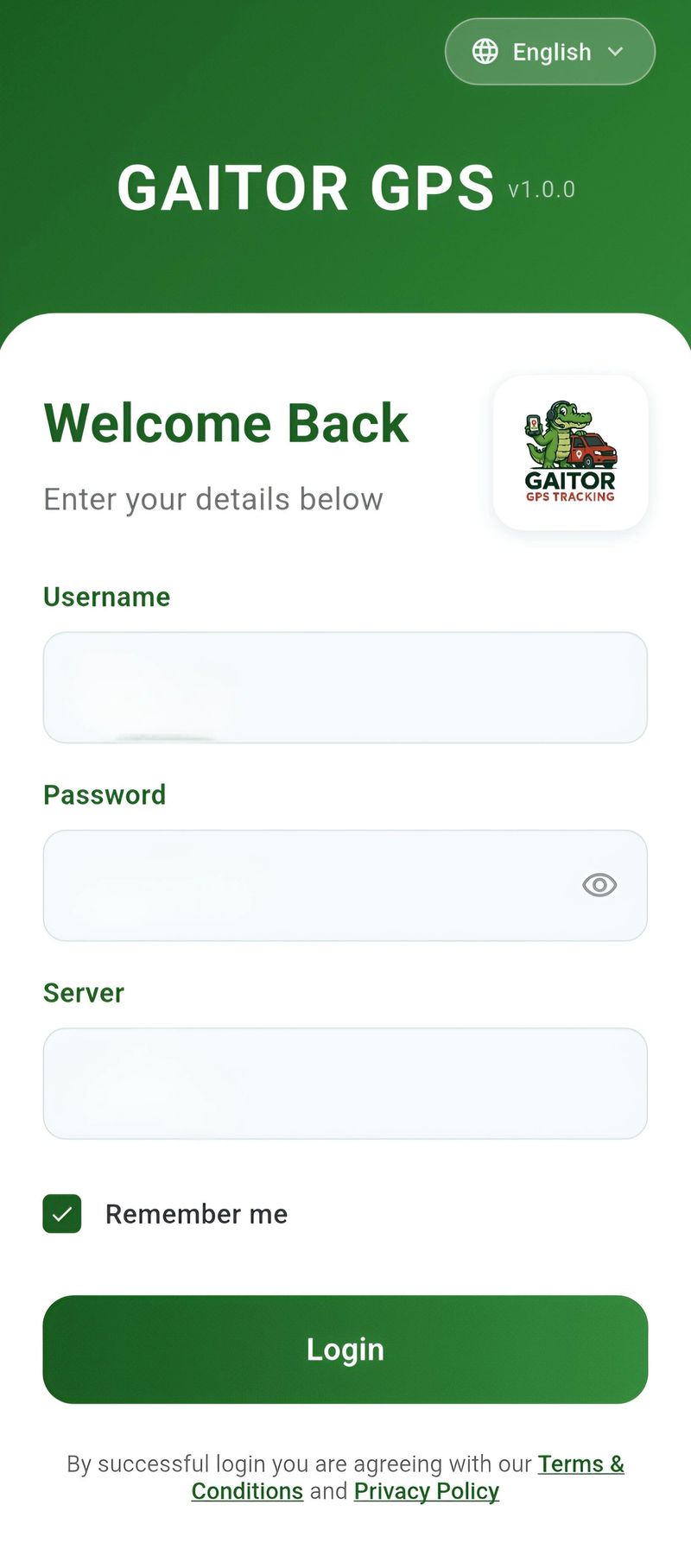Open the Privacy Policy link

tap(426, 1491)
